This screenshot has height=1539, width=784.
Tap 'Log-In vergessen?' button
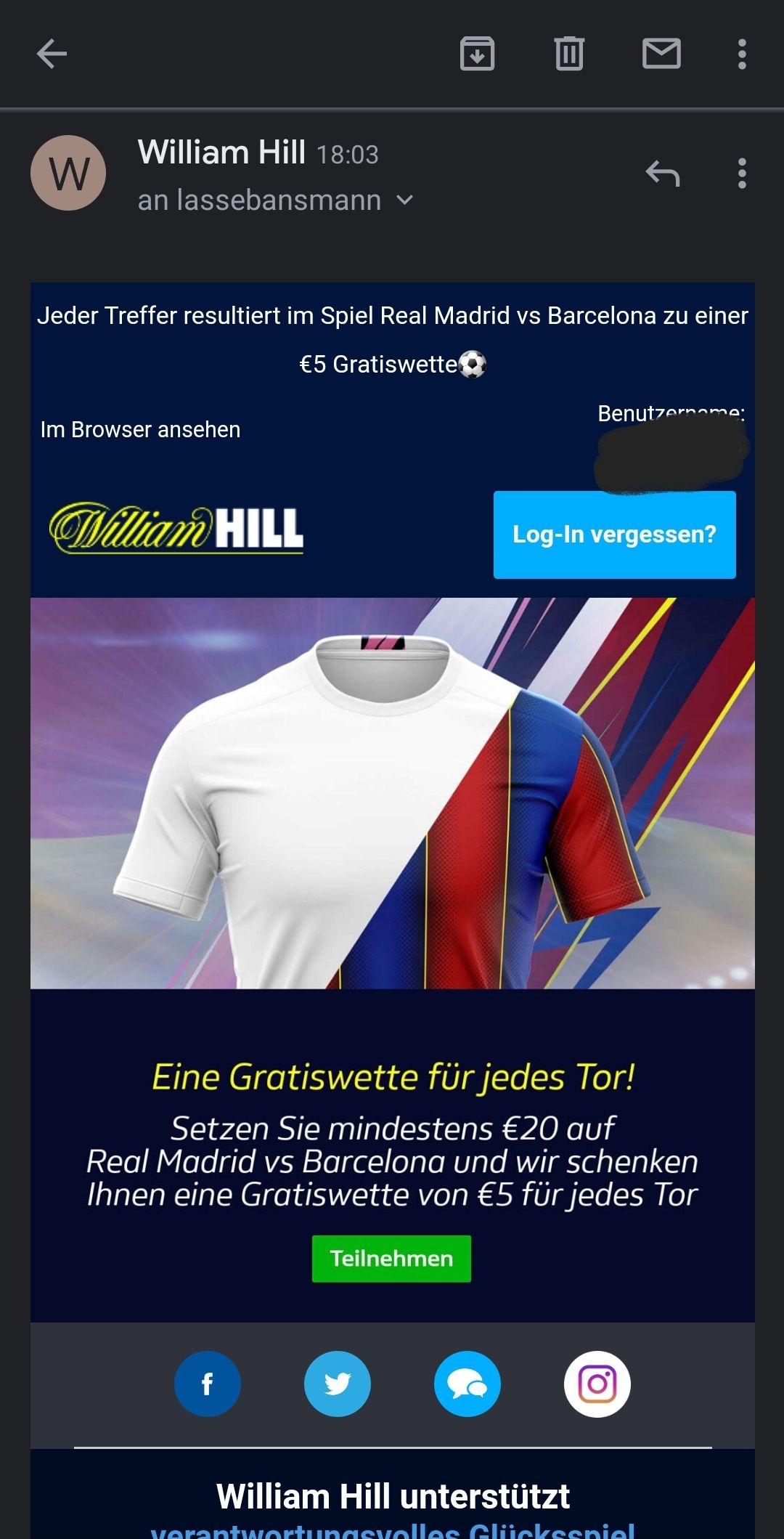(x=614, y=535)
